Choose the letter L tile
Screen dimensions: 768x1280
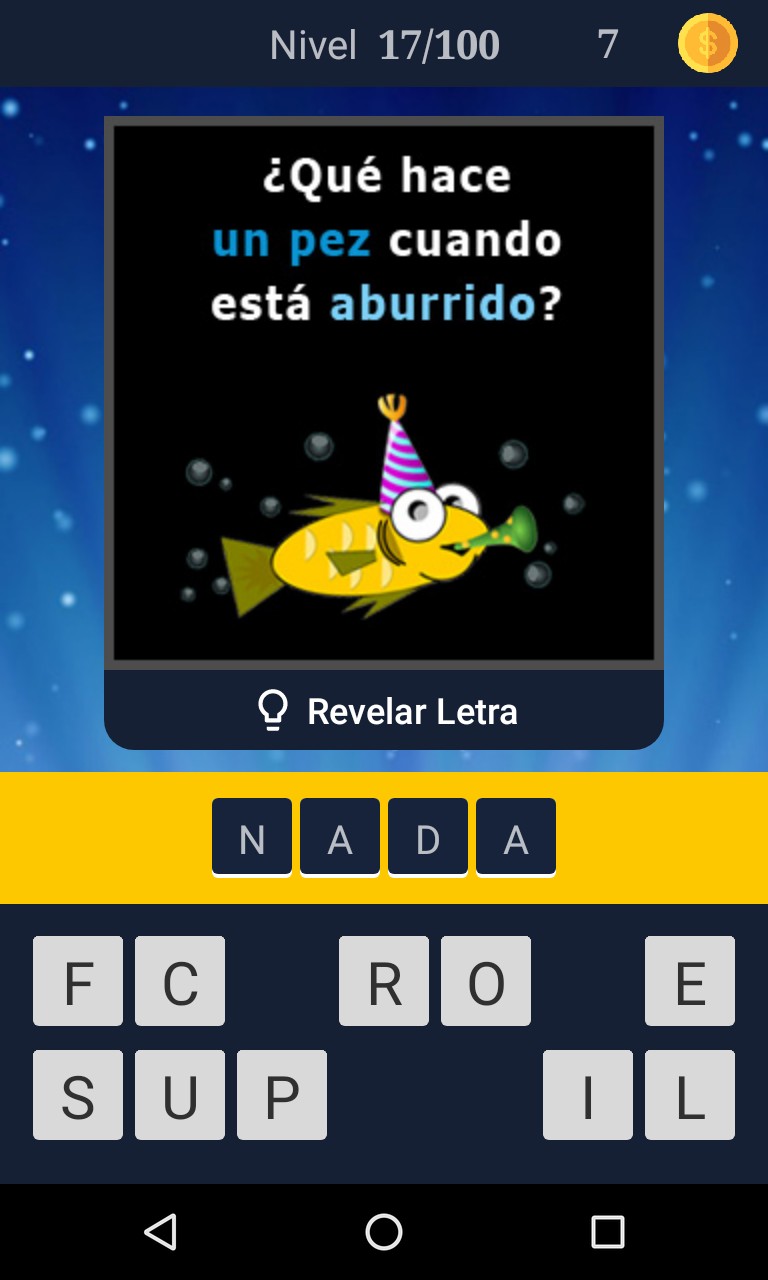tap(690, 1095)
